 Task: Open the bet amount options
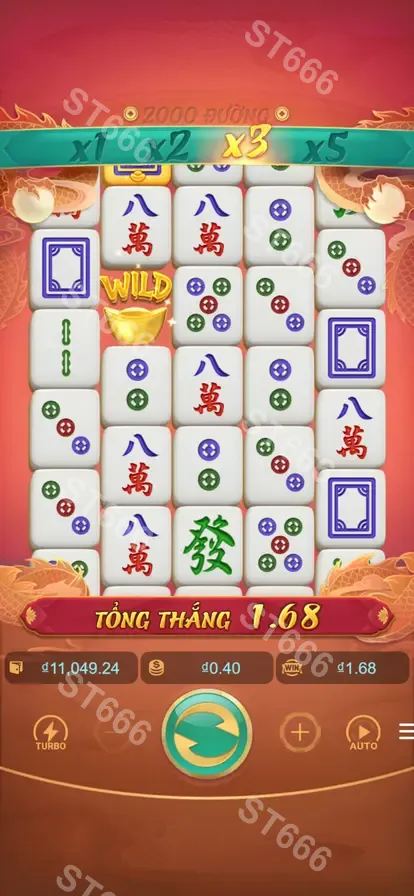click(x=206, y=668)
